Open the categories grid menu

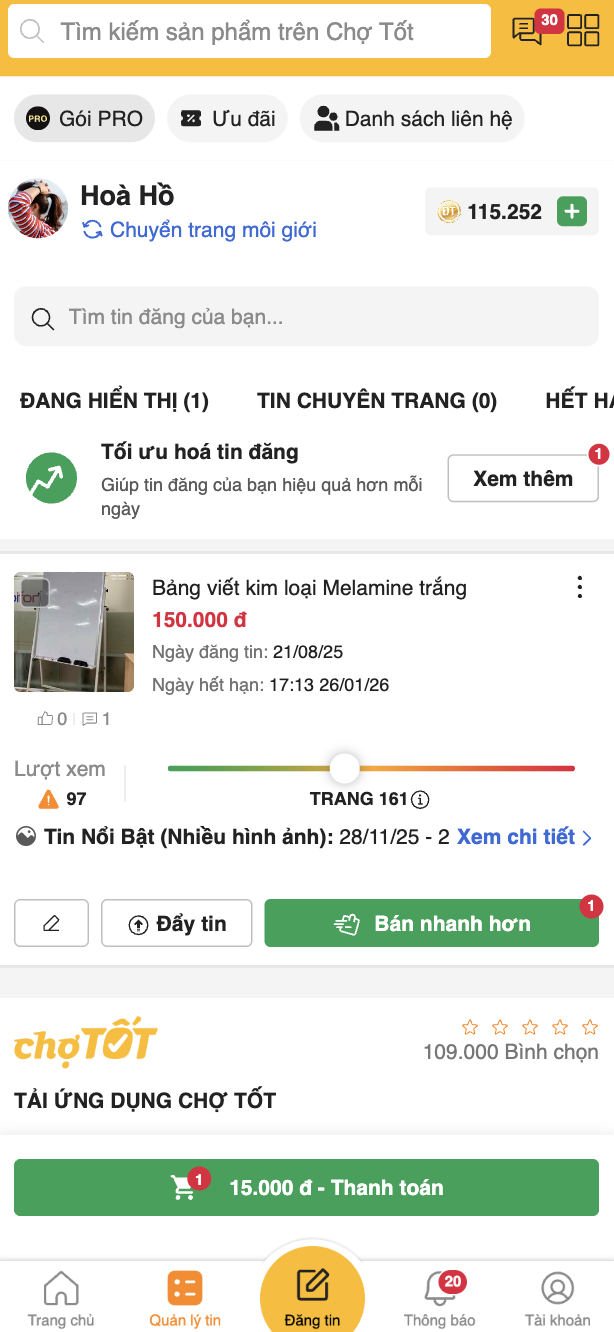point(582,31)
